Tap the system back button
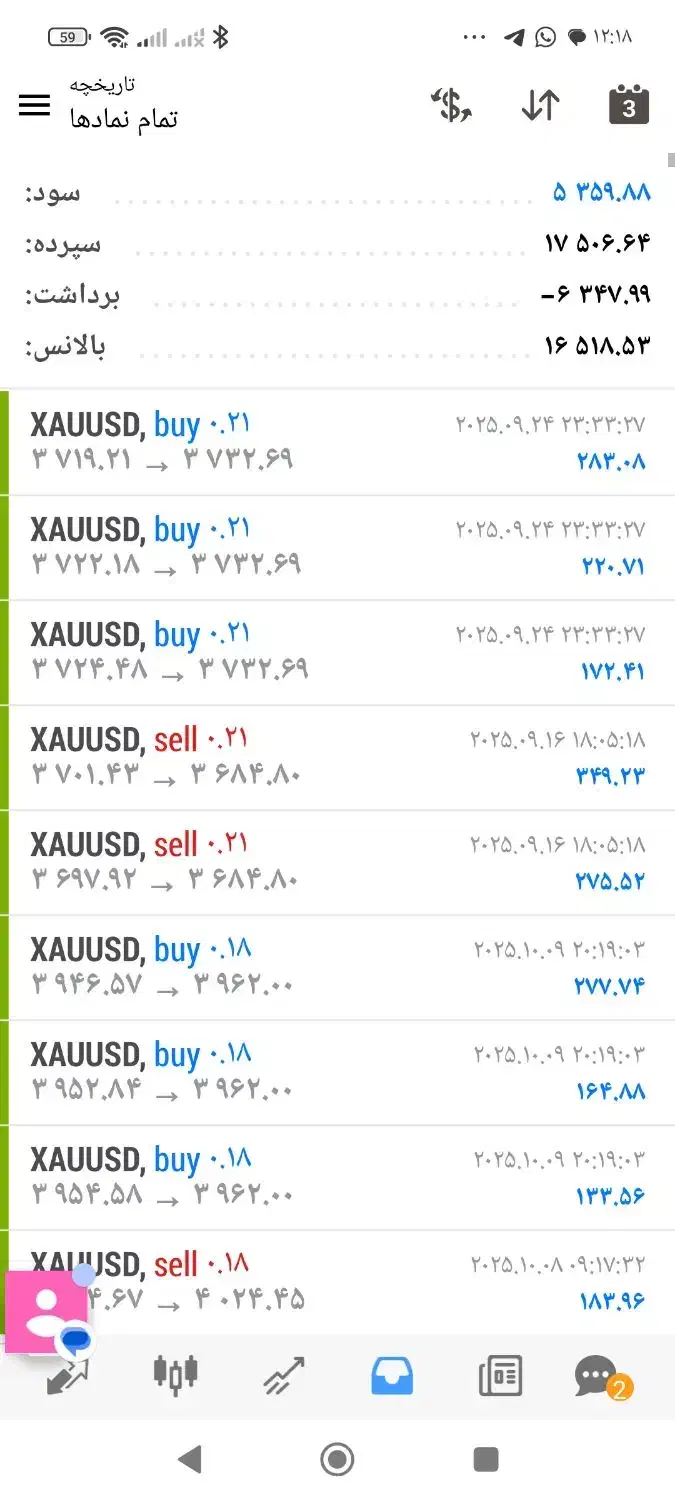The width and height of the screenshot is (675, 1500). point(189,1459)
